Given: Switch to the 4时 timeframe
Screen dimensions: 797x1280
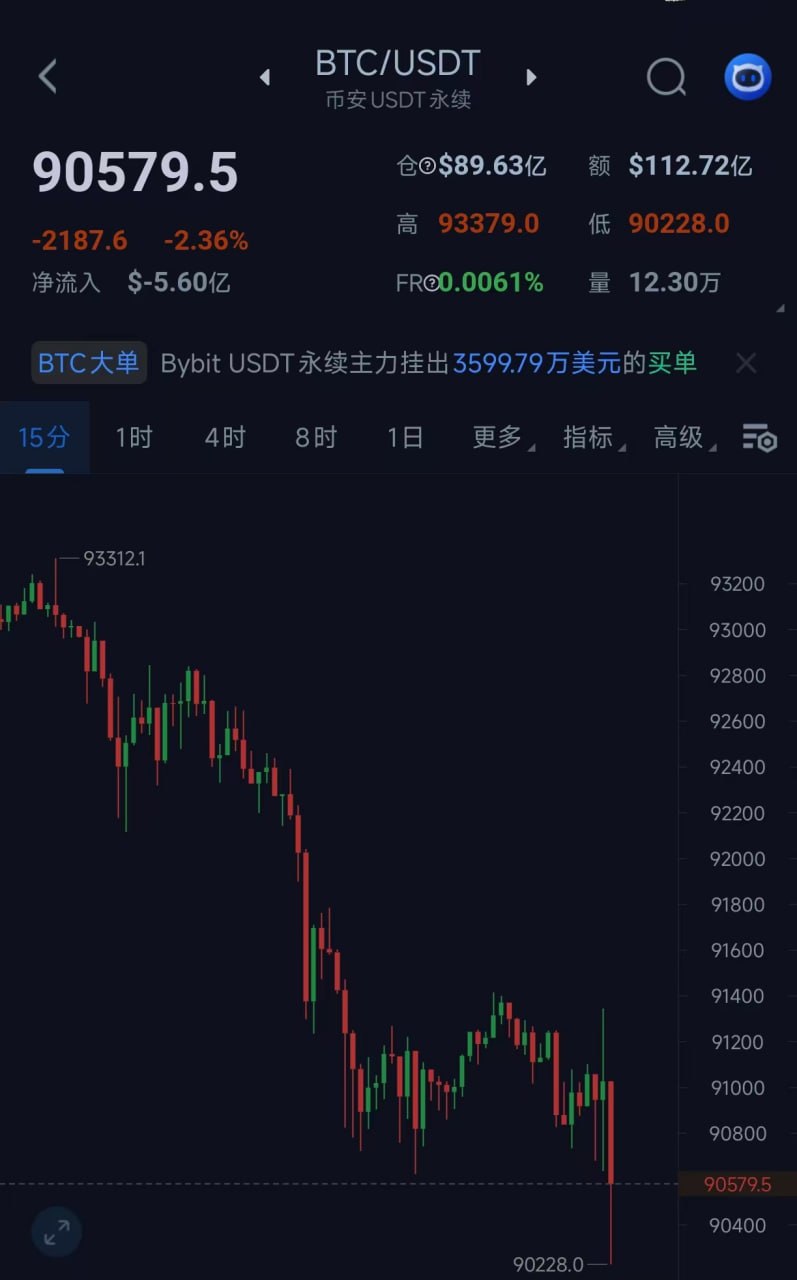Looking at the screenshot, I should tap(225, 437).
